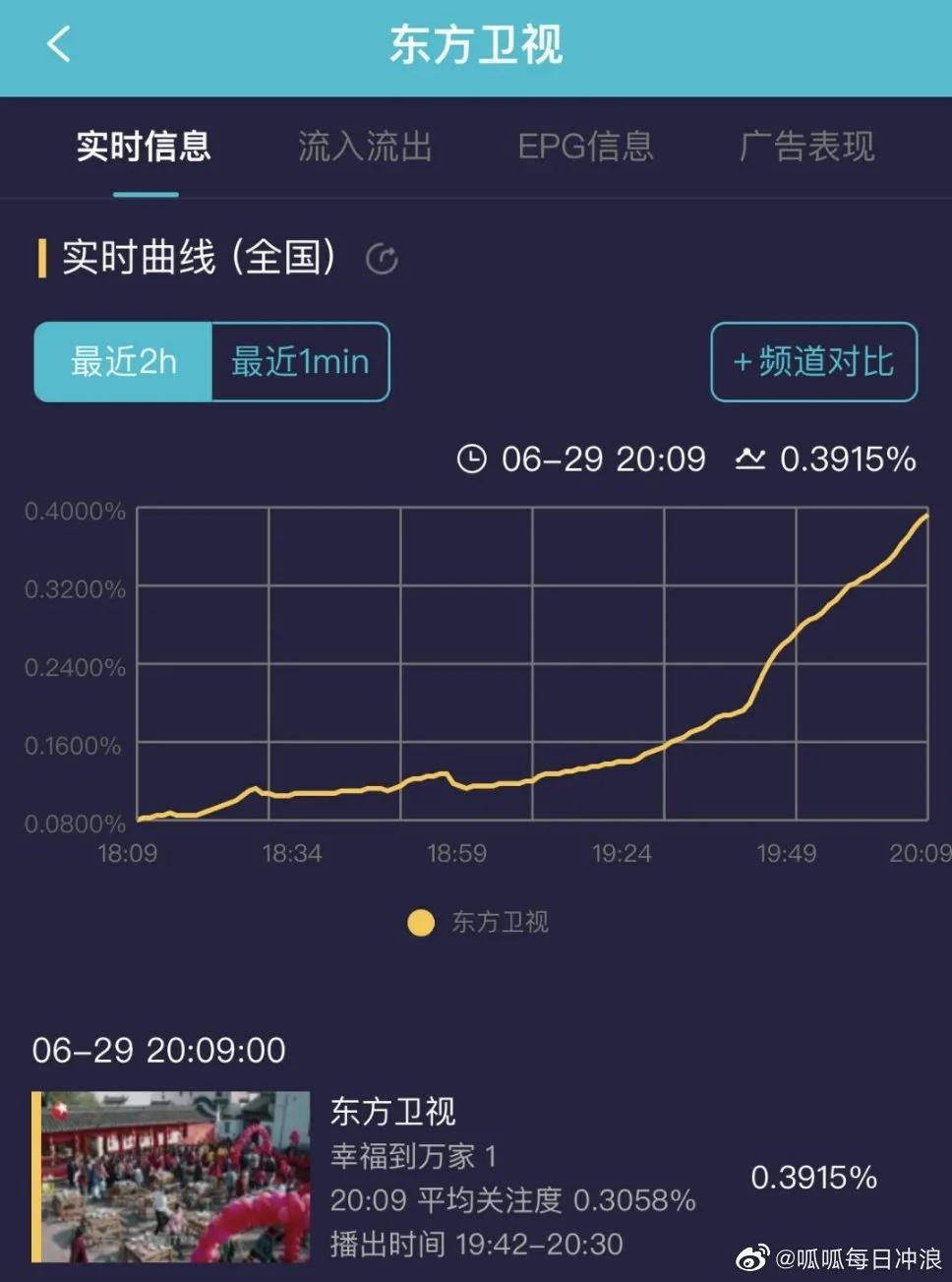Viewport: 952px width, 1282px height.
Task: View the 广告表现 tab
Action: (x=806, y=146)
